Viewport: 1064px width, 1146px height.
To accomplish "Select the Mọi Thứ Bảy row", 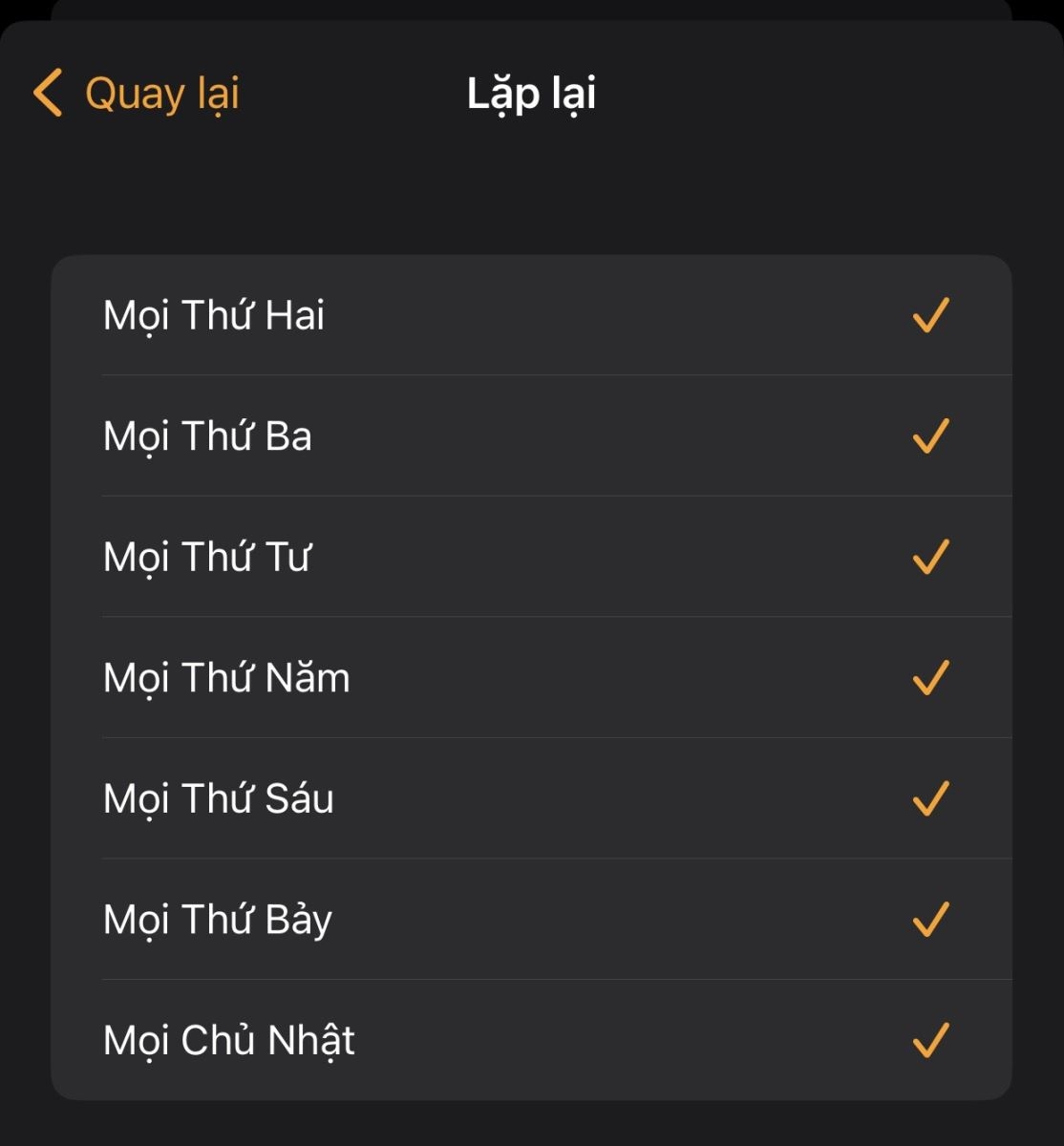I will click(x=532, y=920).
